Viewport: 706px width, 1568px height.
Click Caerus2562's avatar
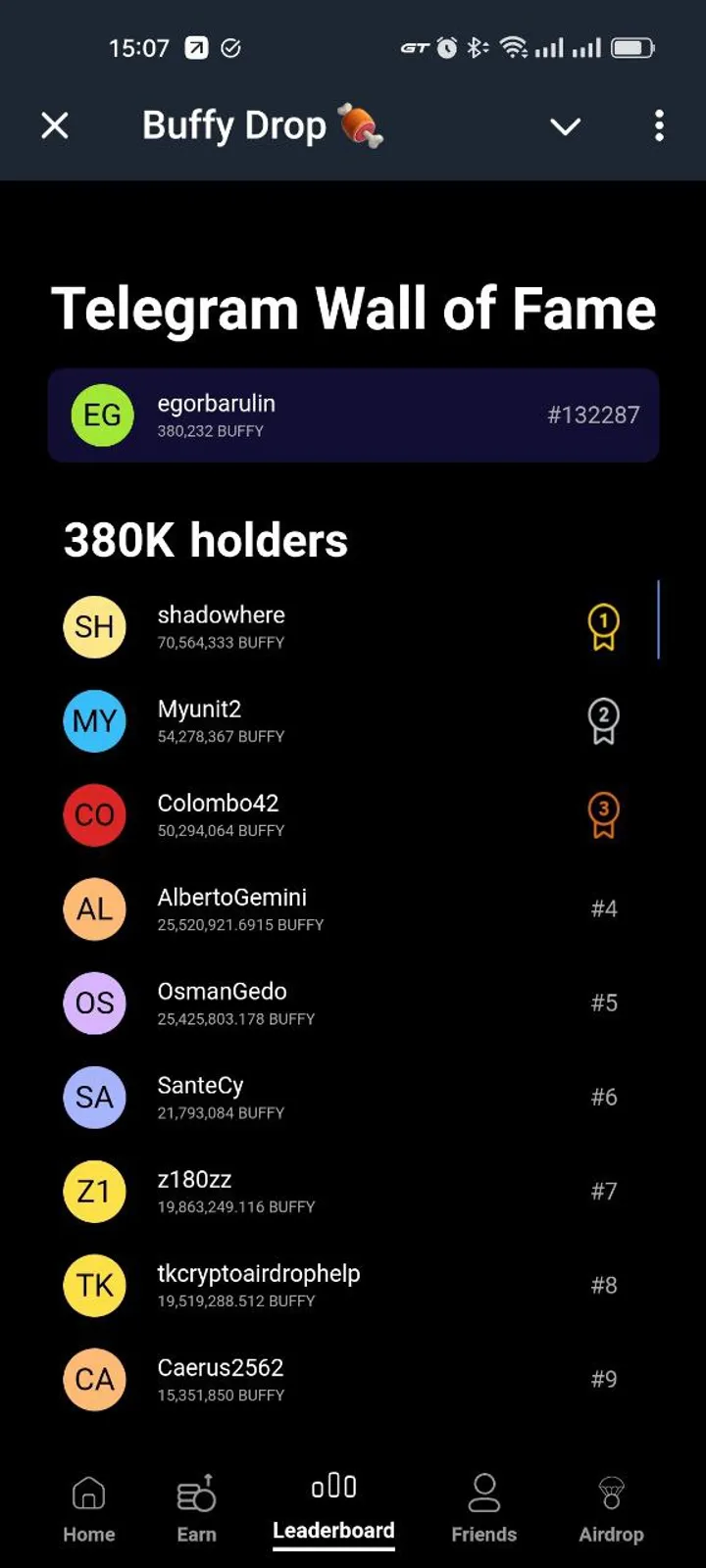pyautogui.click(x=94, y=1379)
